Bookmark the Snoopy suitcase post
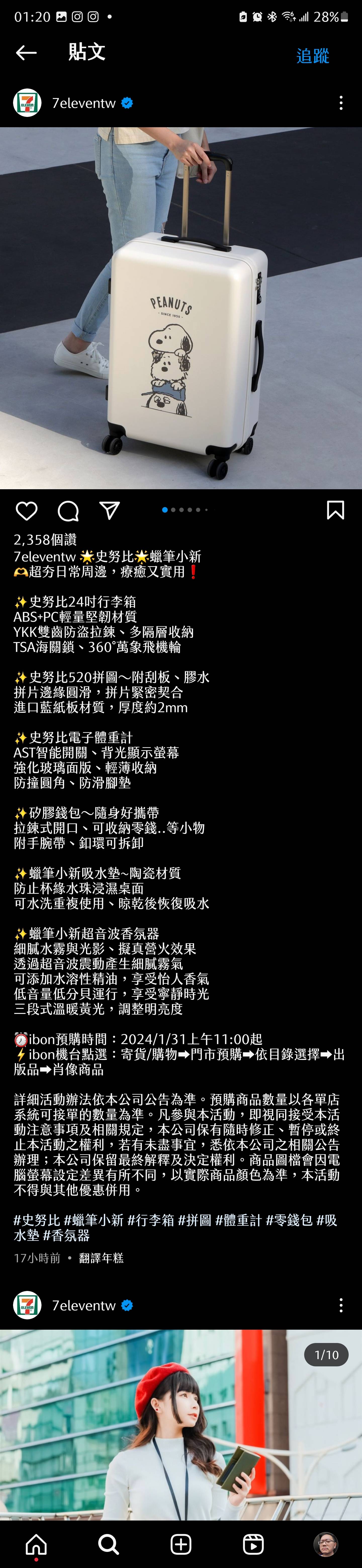Image resolution: width=362 pixels, height=1568 pixels. (x=335, y=510)
